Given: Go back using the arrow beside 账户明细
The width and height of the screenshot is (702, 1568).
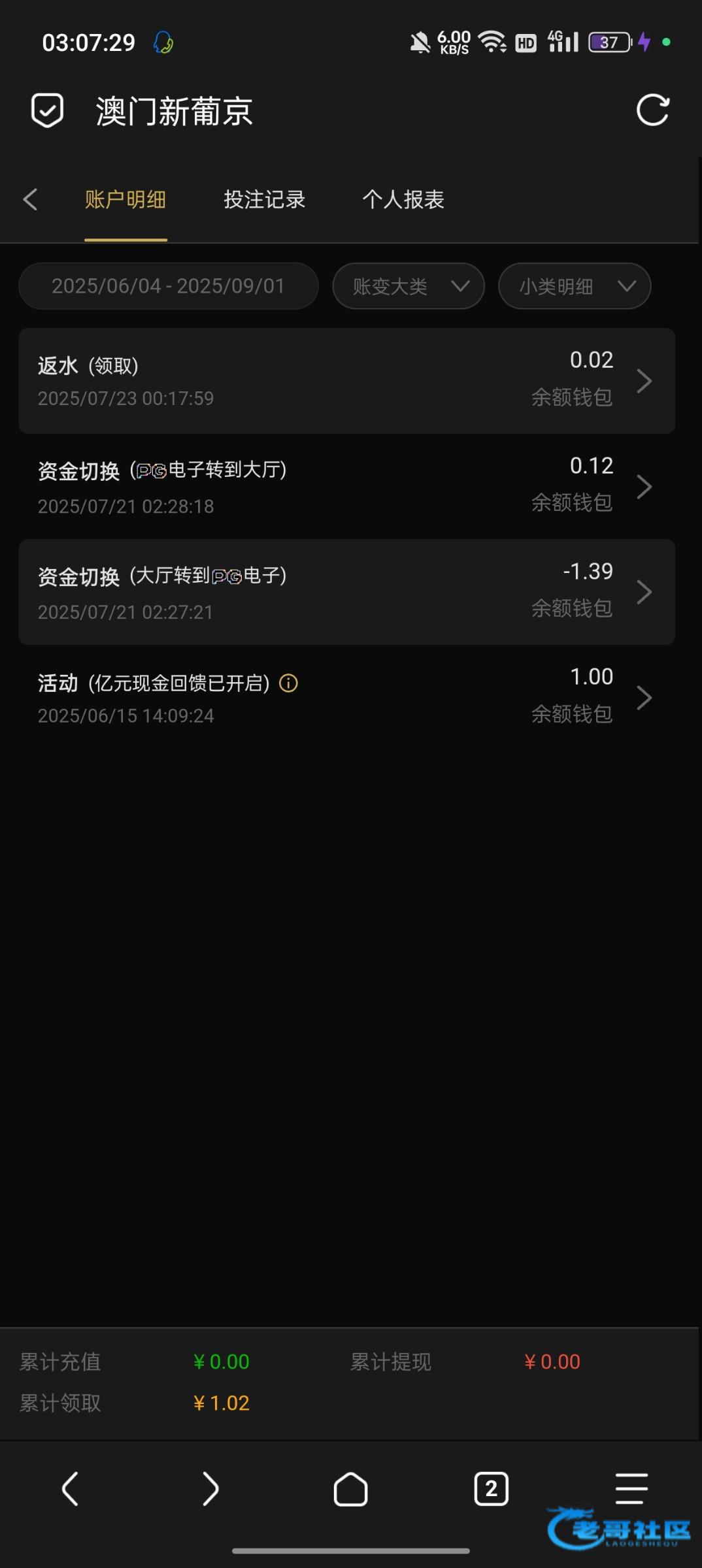Looking at the screenshot, I should coord(30,199).
